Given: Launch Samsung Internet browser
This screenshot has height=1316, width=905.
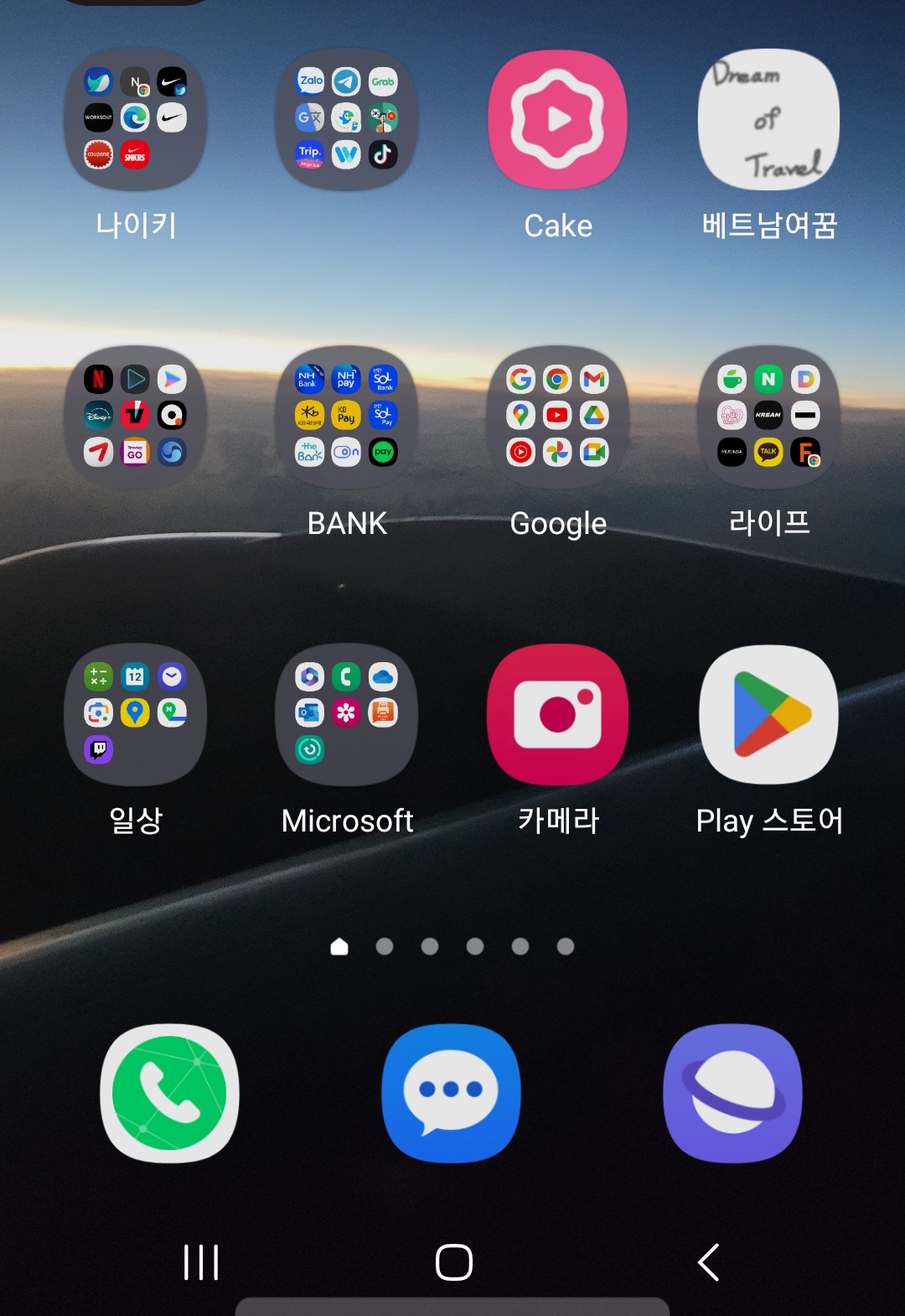Looking at the screenshot, I should pos(733,1093).
